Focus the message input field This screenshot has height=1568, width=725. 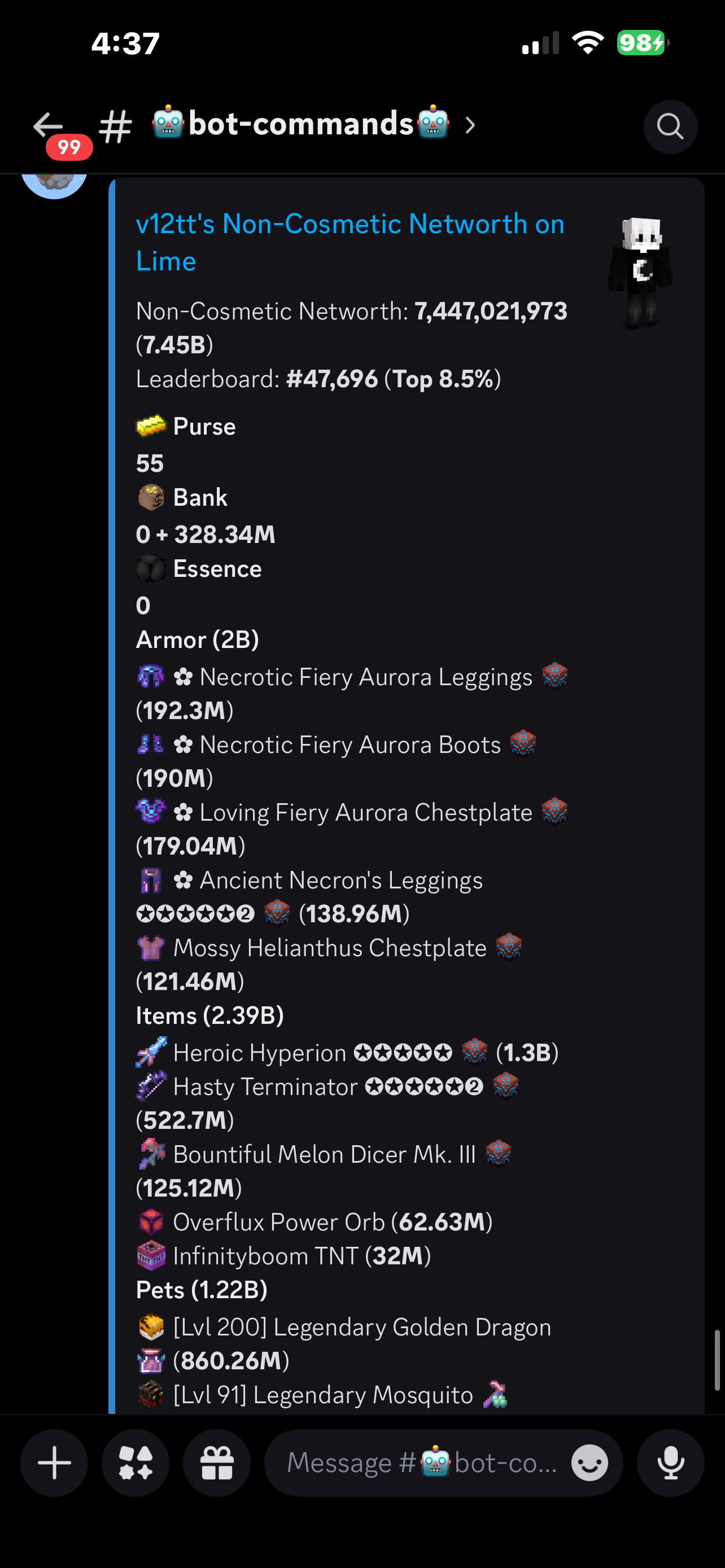click(x=420, y=1462)
